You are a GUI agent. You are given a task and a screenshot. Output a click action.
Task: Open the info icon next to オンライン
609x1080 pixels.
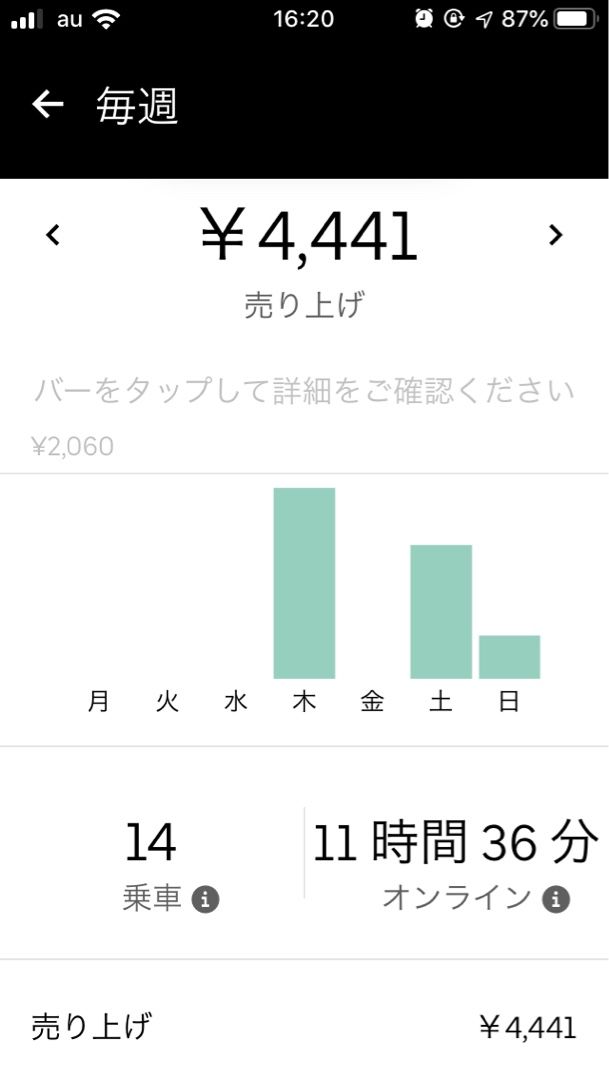pos(556,900)
